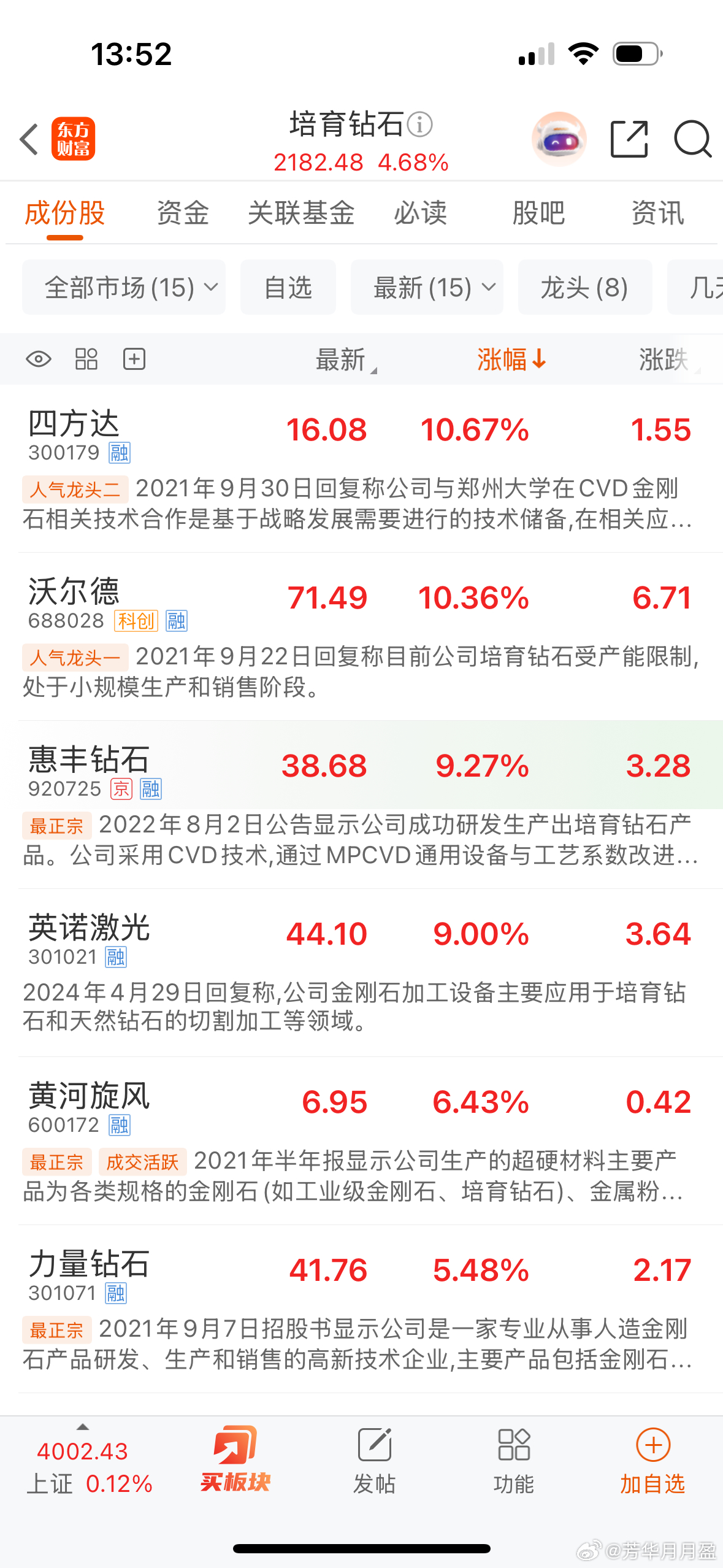Add sector to watchlist with 加自选
Viewport: 723px width, 1568px height.
652,1460
